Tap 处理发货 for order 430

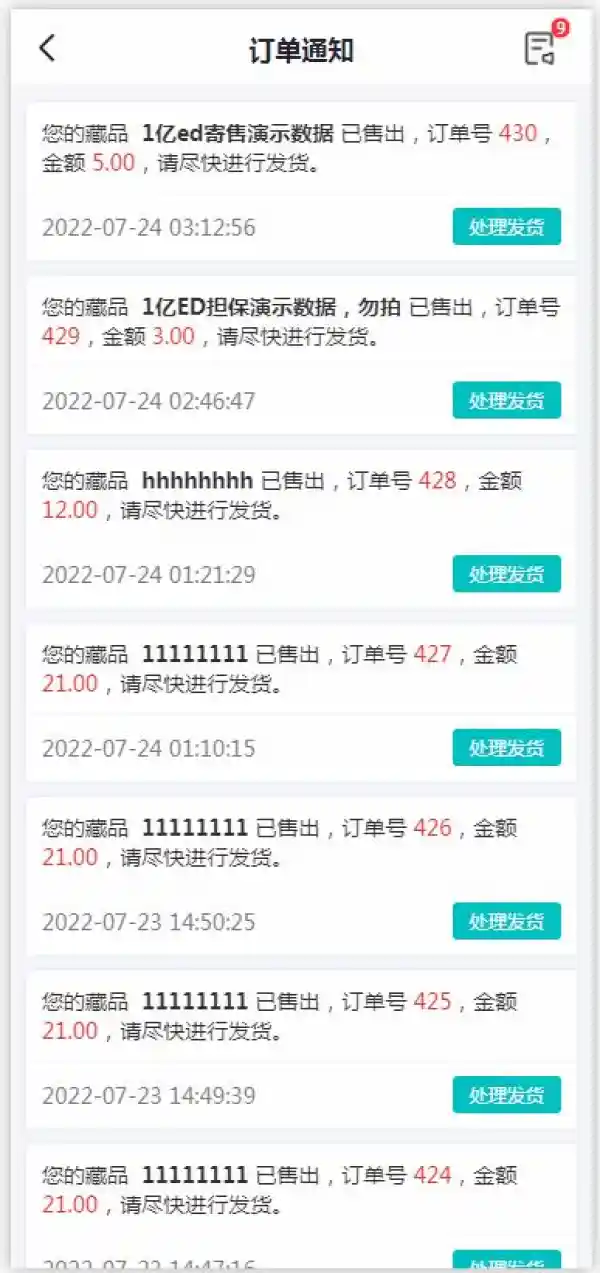pos(506,227)
